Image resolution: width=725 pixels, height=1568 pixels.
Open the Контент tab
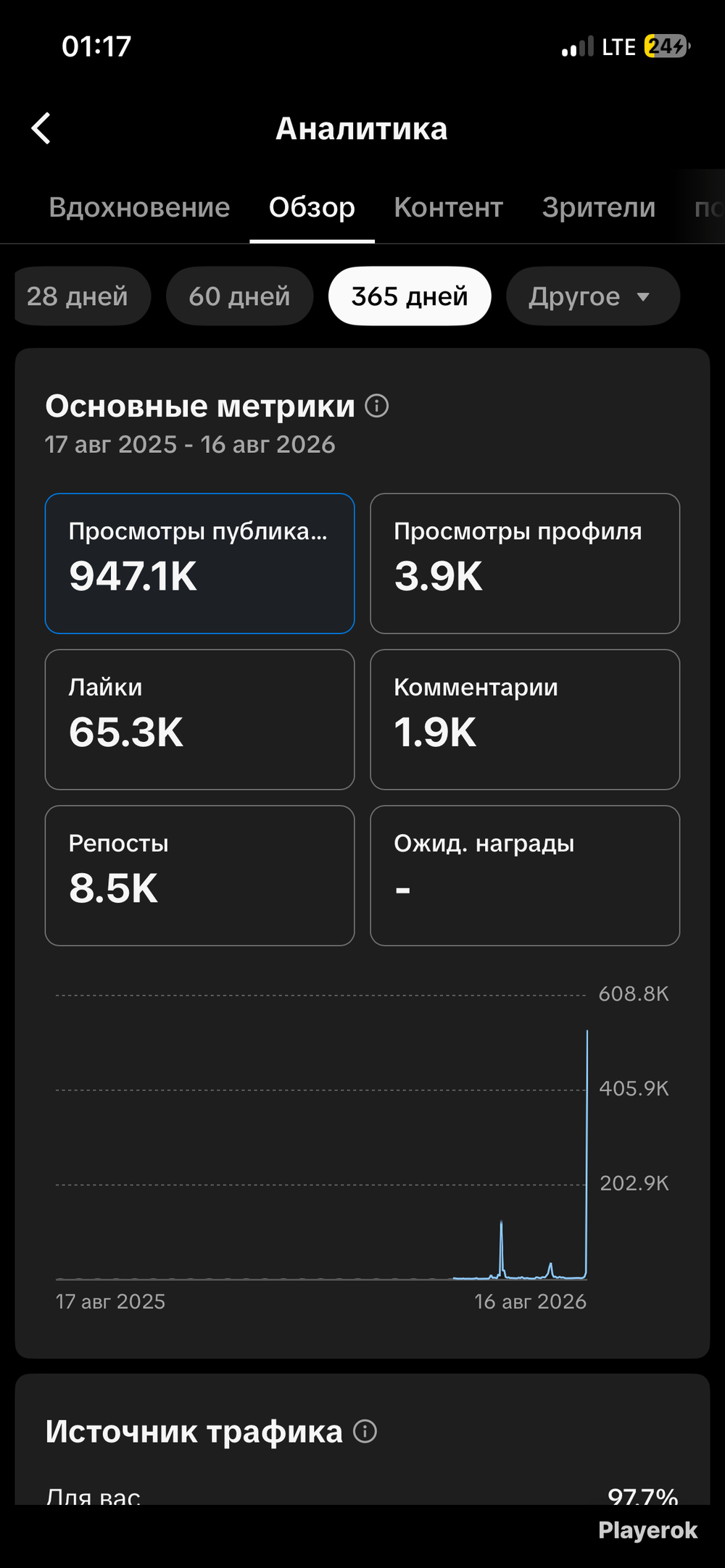tap(448, 207)
